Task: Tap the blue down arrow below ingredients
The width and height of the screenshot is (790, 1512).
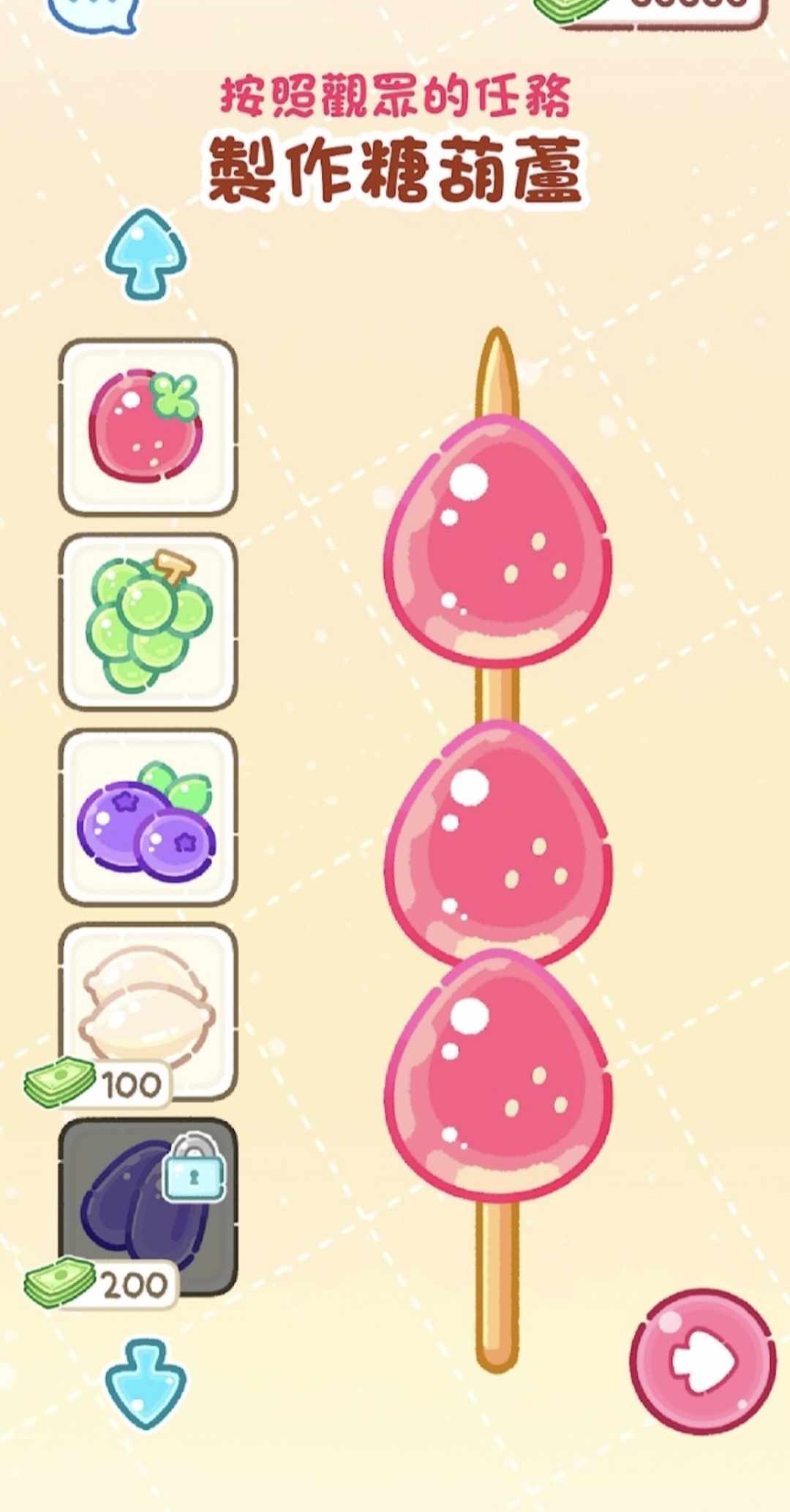Action: coord(146,1383)
